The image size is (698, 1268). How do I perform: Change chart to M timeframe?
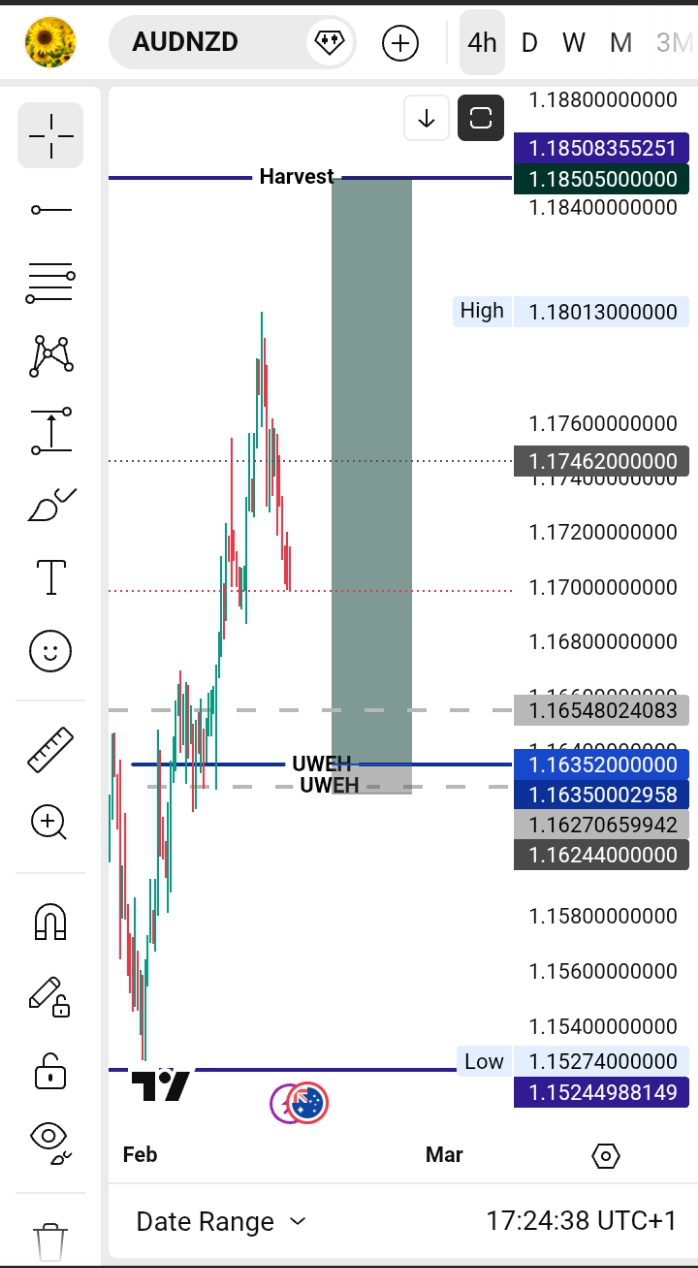pos(621,42)
